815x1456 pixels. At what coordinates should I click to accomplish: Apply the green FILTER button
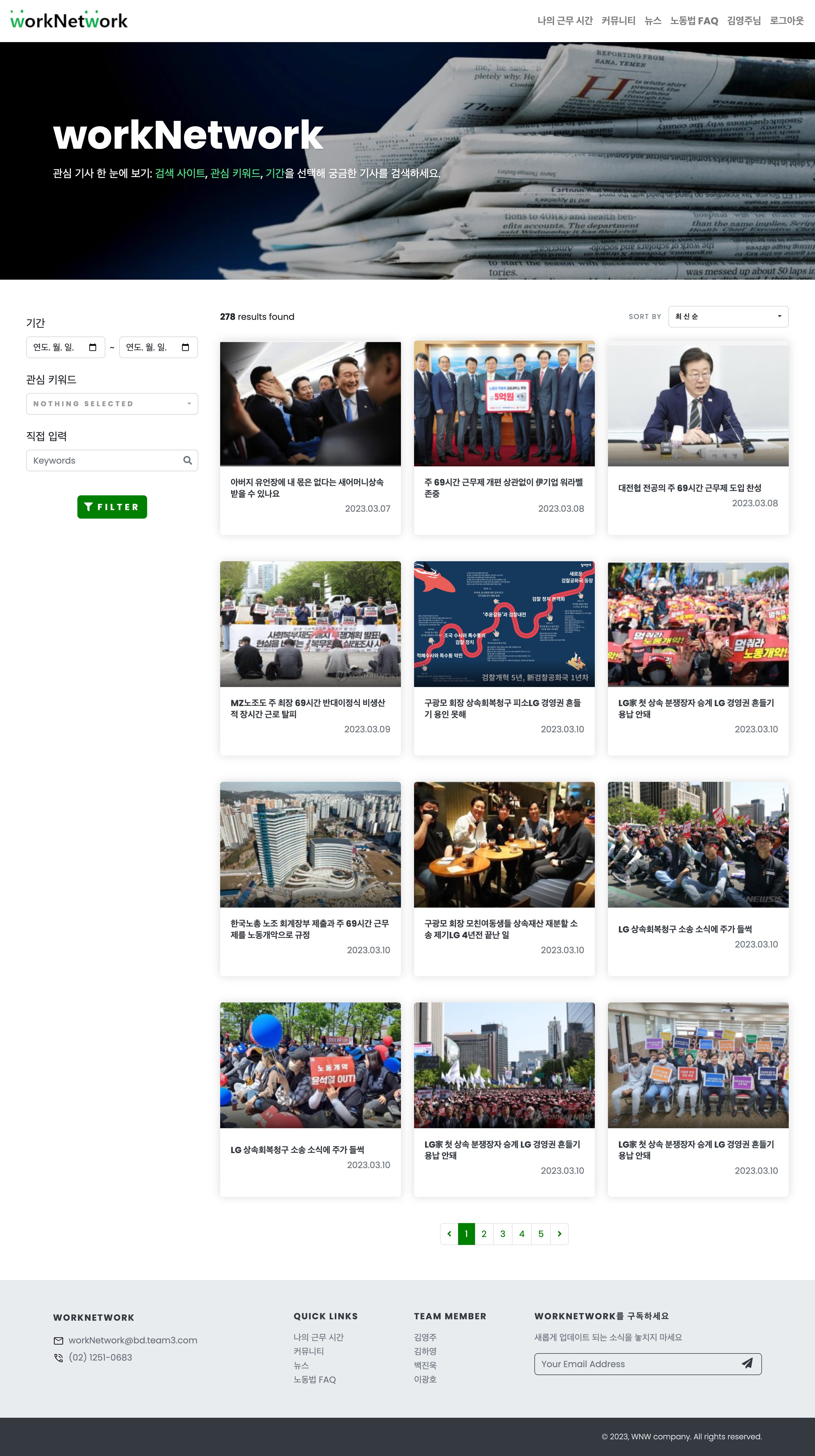(x=112, y=507)
